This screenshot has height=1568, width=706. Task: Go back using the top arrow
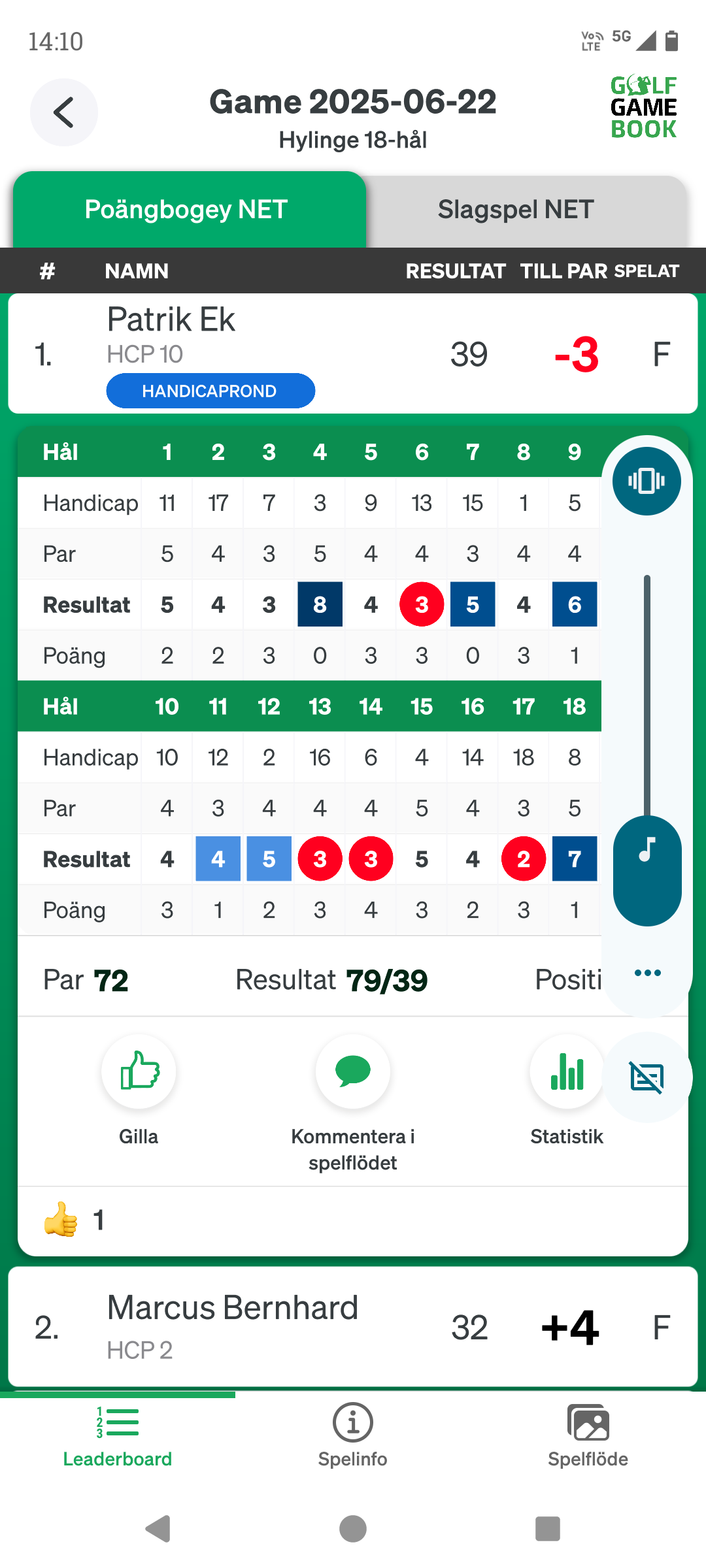(x=64, y=112)
